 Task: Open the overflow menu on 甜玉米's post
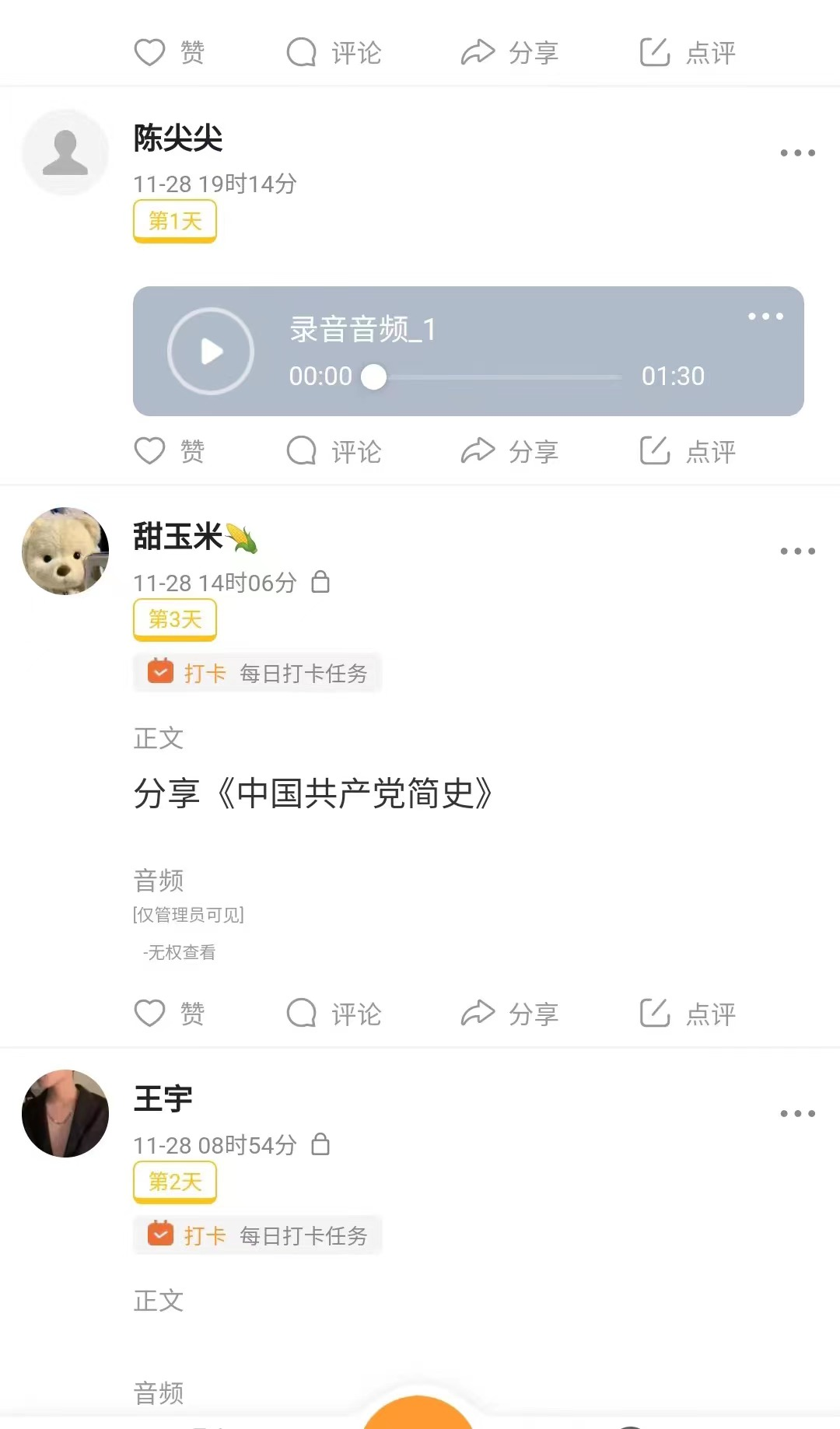(797, 552)
